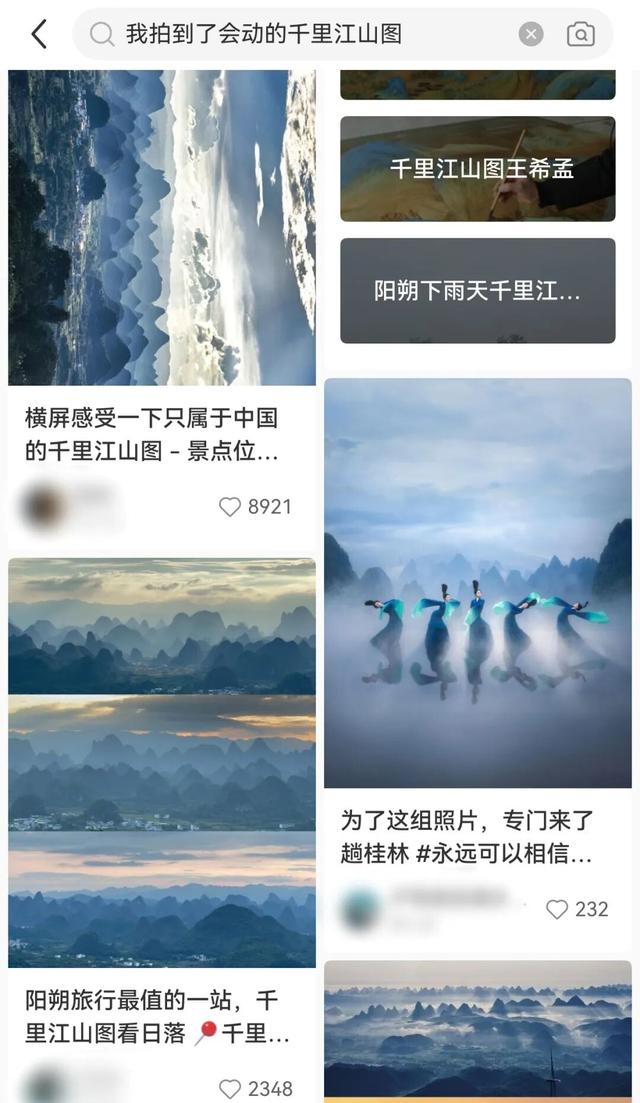Image resolution: width=640 pixels, height=1103 pixels.
Task: Open camera image search
Action: pos(580,34)
